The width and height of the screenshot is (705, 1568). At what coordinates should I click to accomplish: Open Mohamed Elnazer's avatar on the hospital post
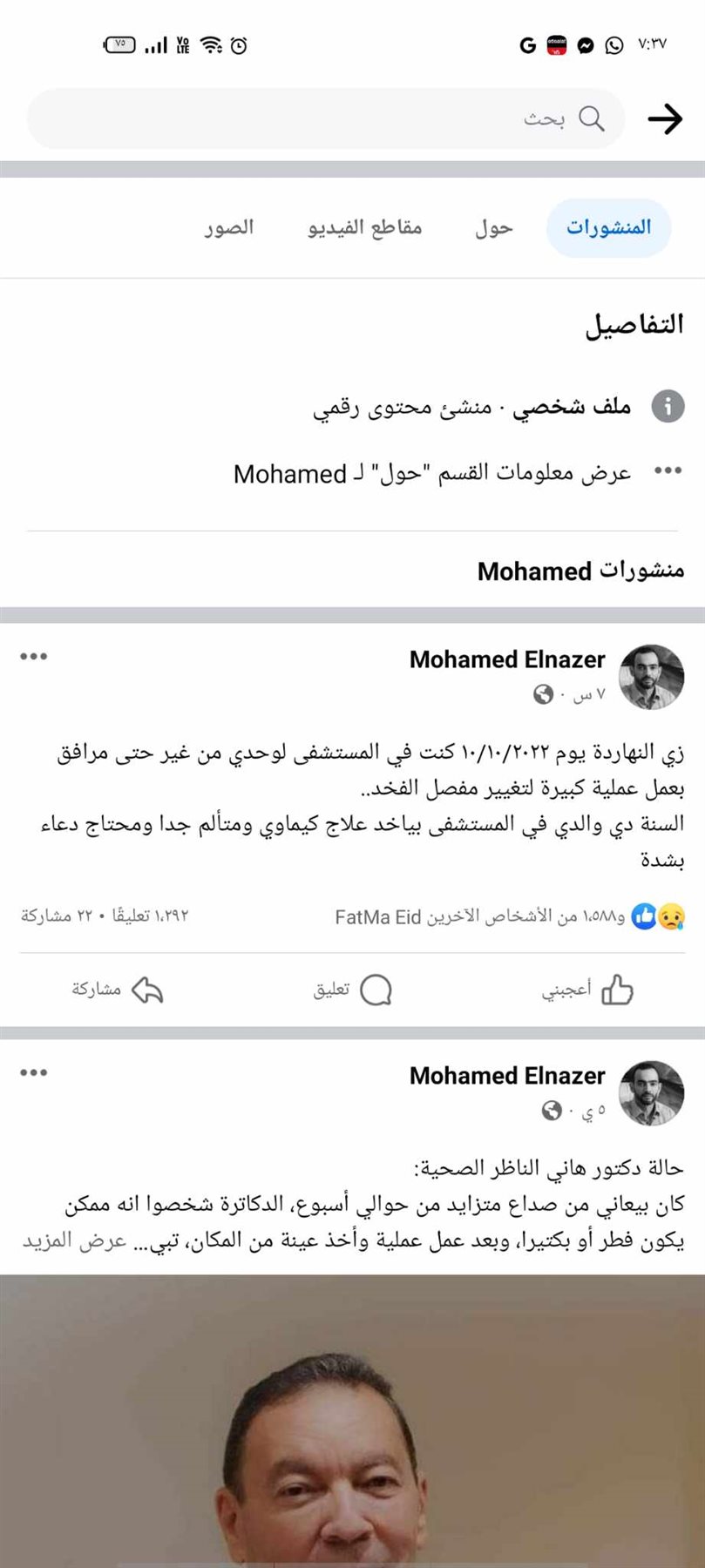pyautogui.click(x=651, y=677)
